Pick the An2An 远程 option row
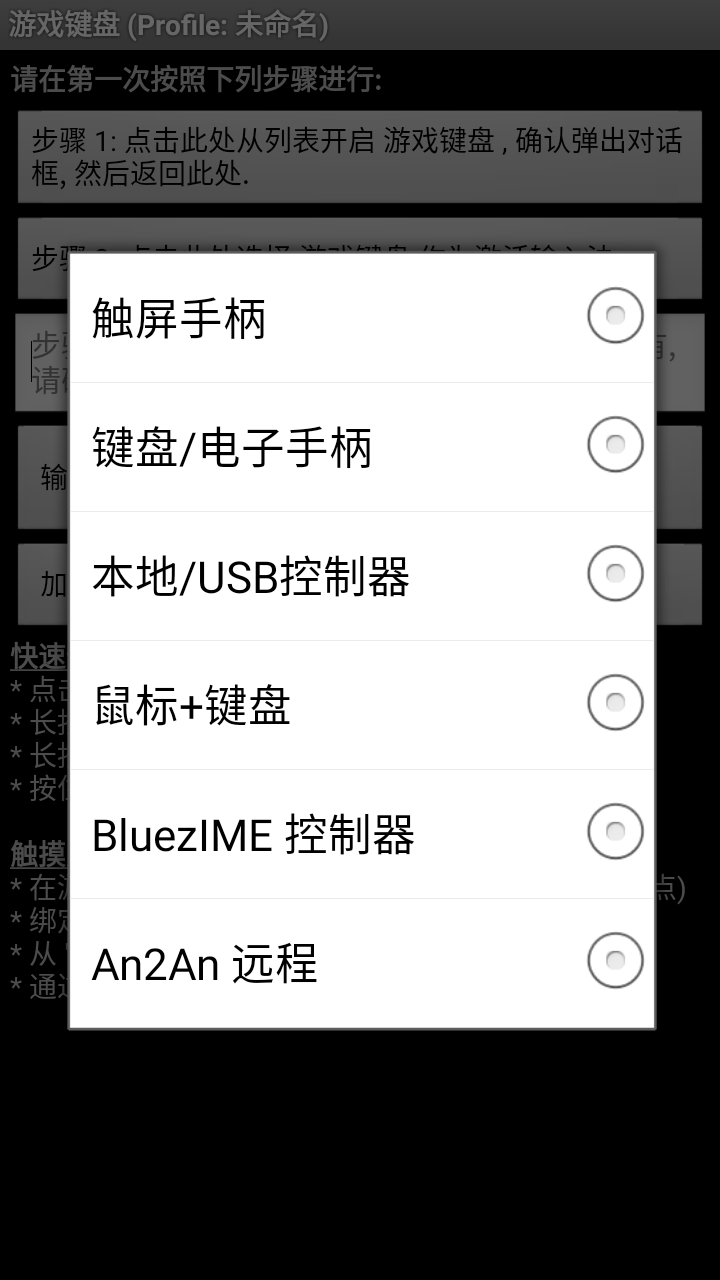The height and width of the screenshot is (1280, 720). click(360, 960)
